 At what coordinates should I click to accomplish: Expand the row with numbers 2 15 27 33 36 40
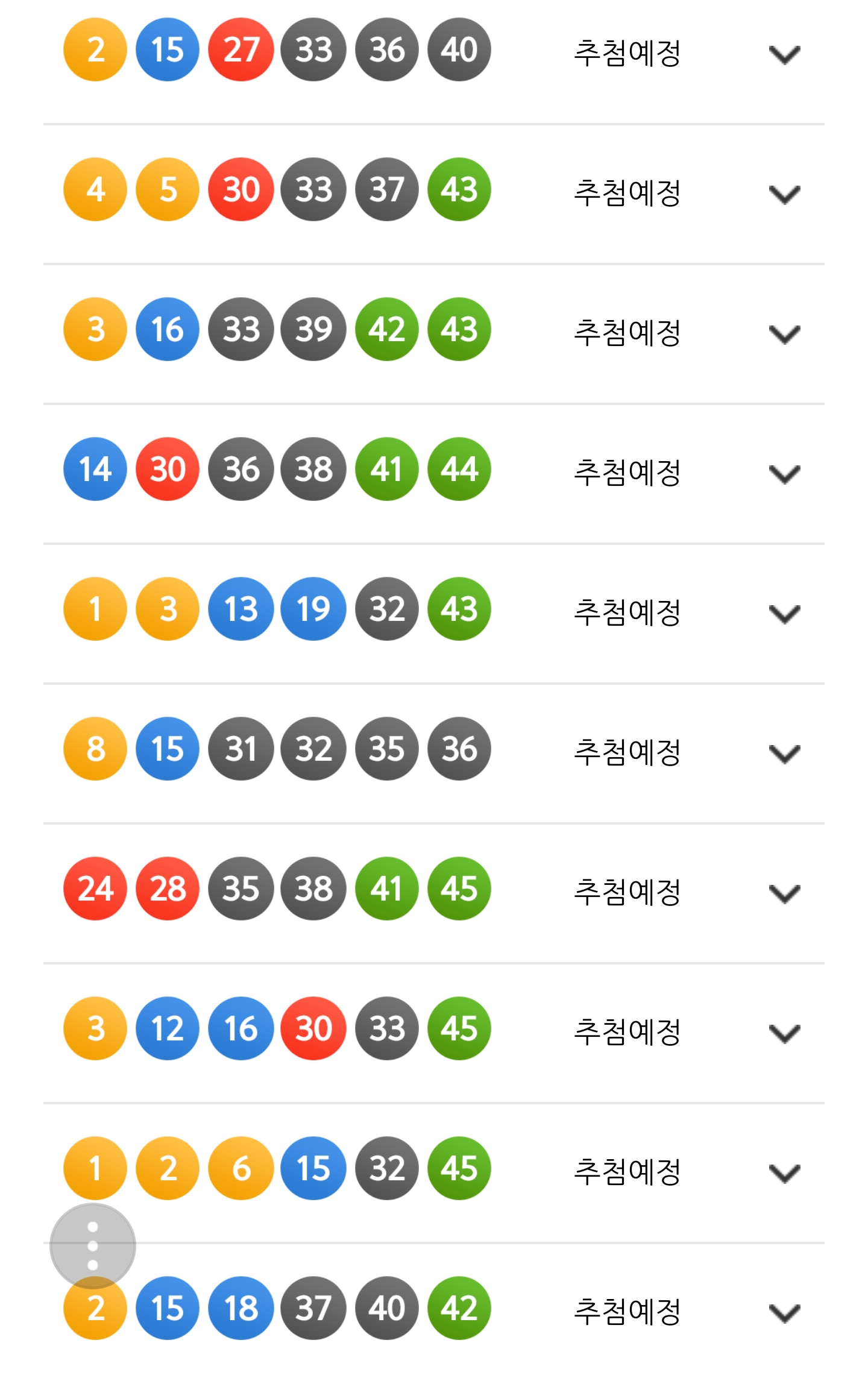pos(784,55)
